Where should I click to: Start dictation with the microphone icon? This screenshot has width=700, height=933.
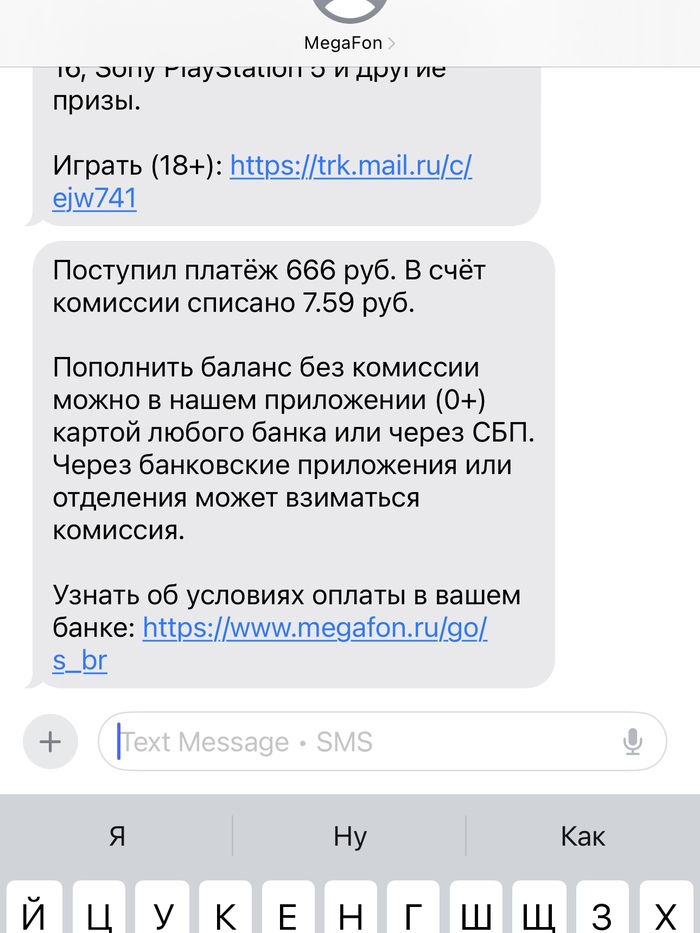(632, 742)
